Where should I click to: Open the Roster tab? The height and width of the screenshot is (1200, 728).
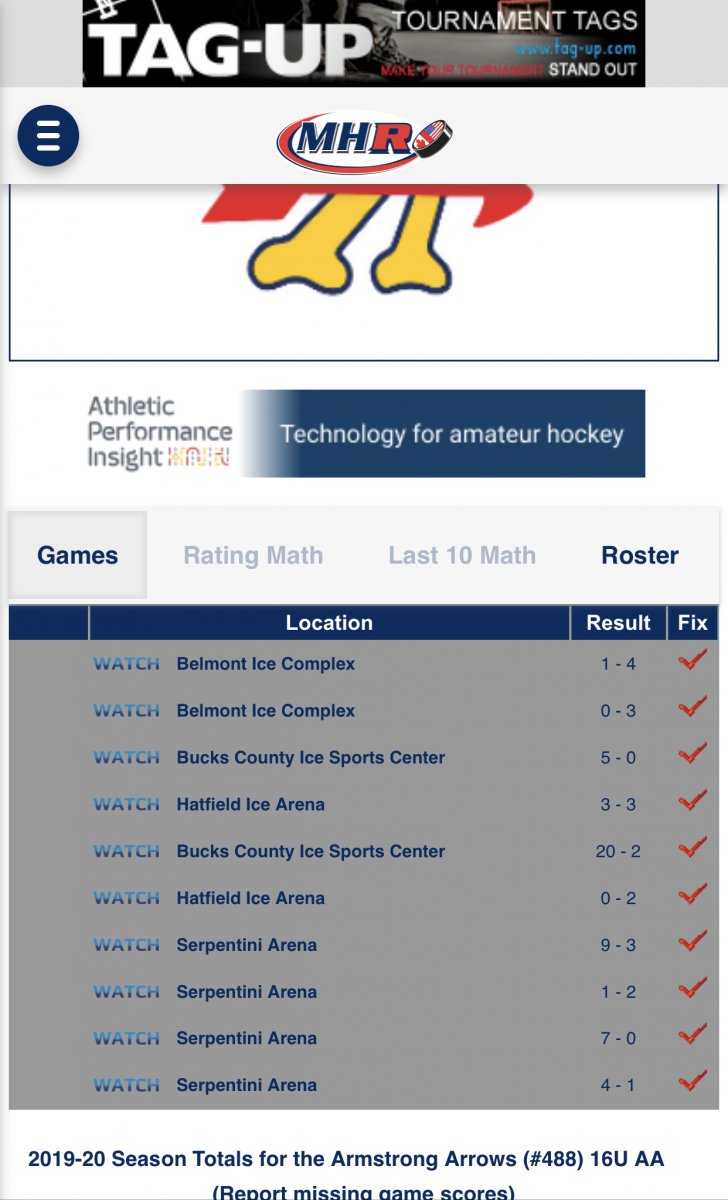[x=640, y=556]
